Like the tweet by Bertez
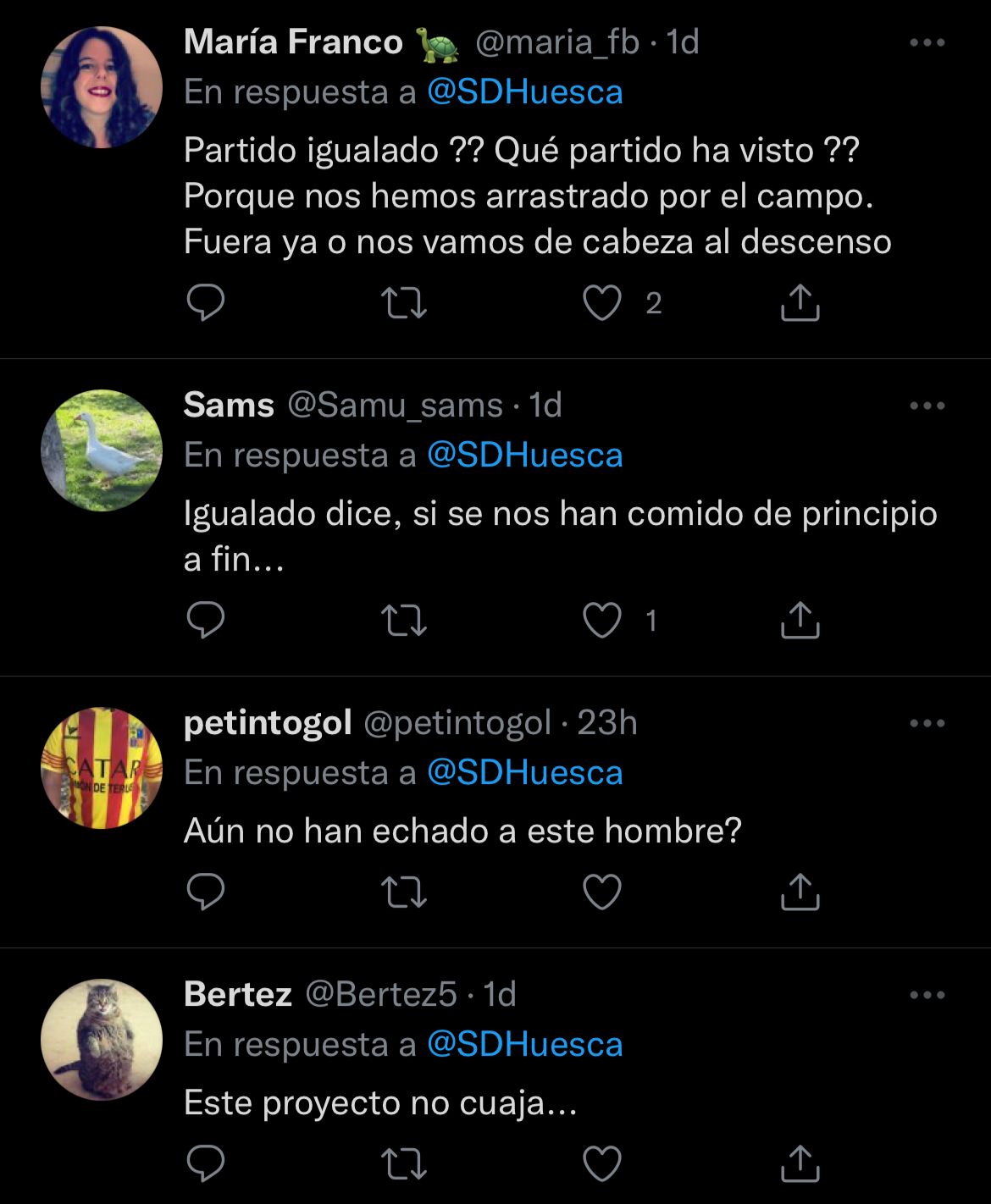This screenshot has height=1204, width=991. tap(602, 1163)
